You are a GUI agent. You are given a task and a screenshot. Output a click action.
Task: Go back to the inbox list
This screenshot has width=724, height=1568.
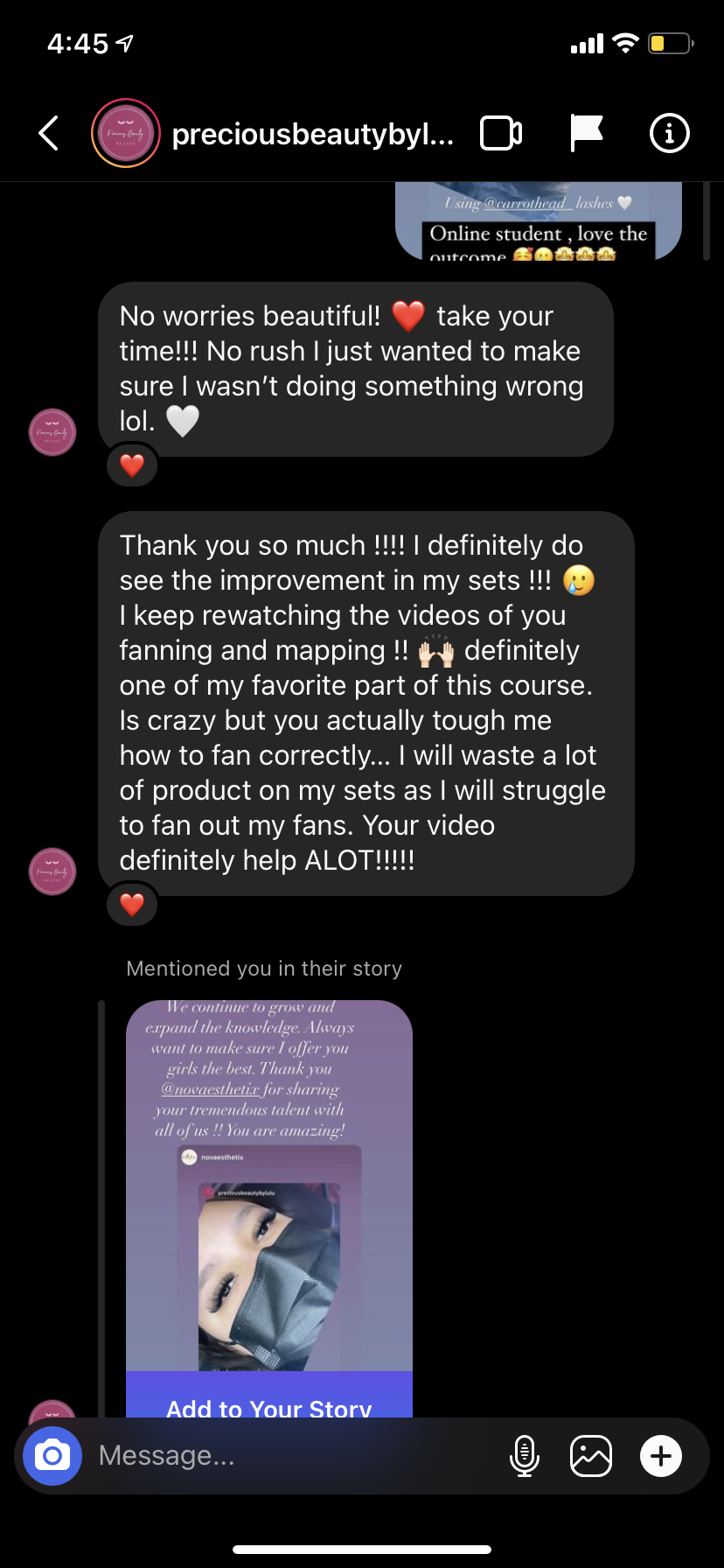click(x=50, y=134)
